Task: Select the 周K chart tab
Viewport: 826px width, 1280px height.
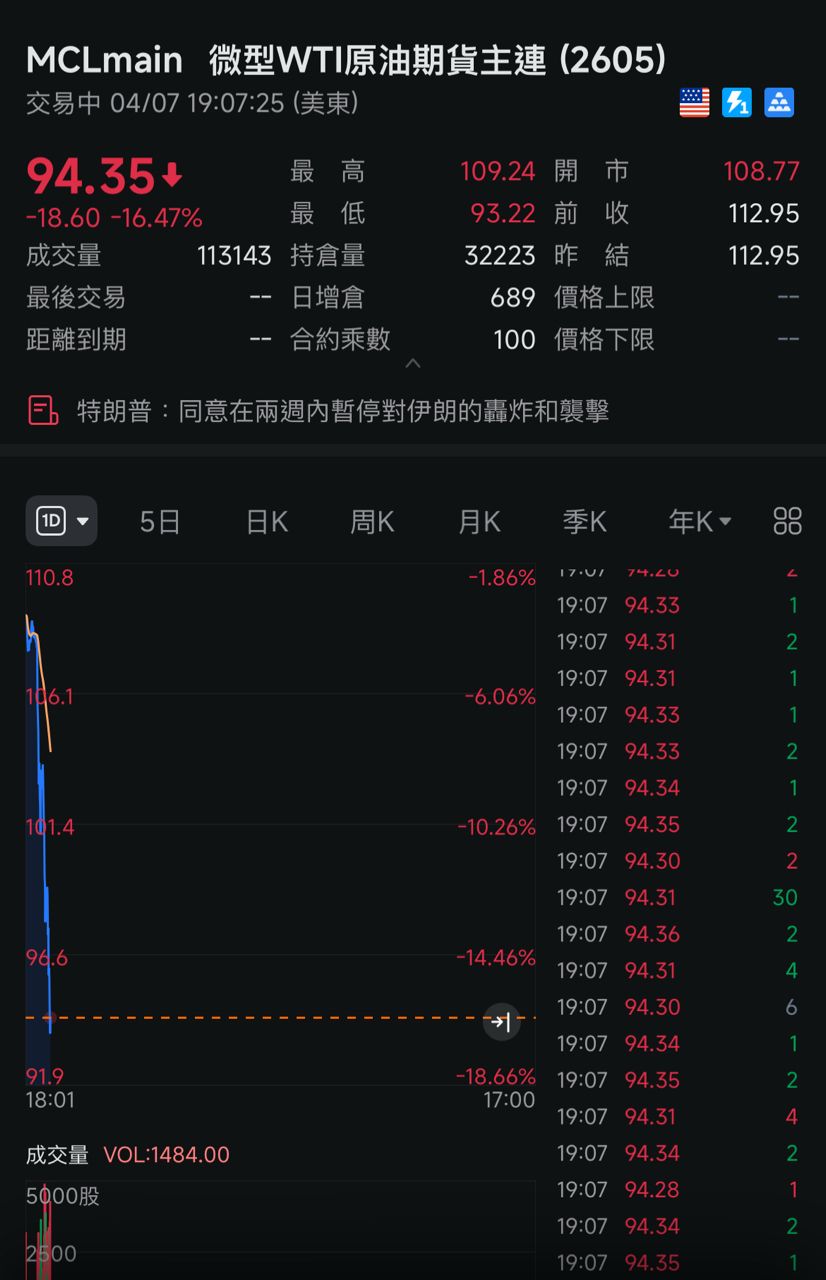Action: pyautogui.click(x=372, y=521)
